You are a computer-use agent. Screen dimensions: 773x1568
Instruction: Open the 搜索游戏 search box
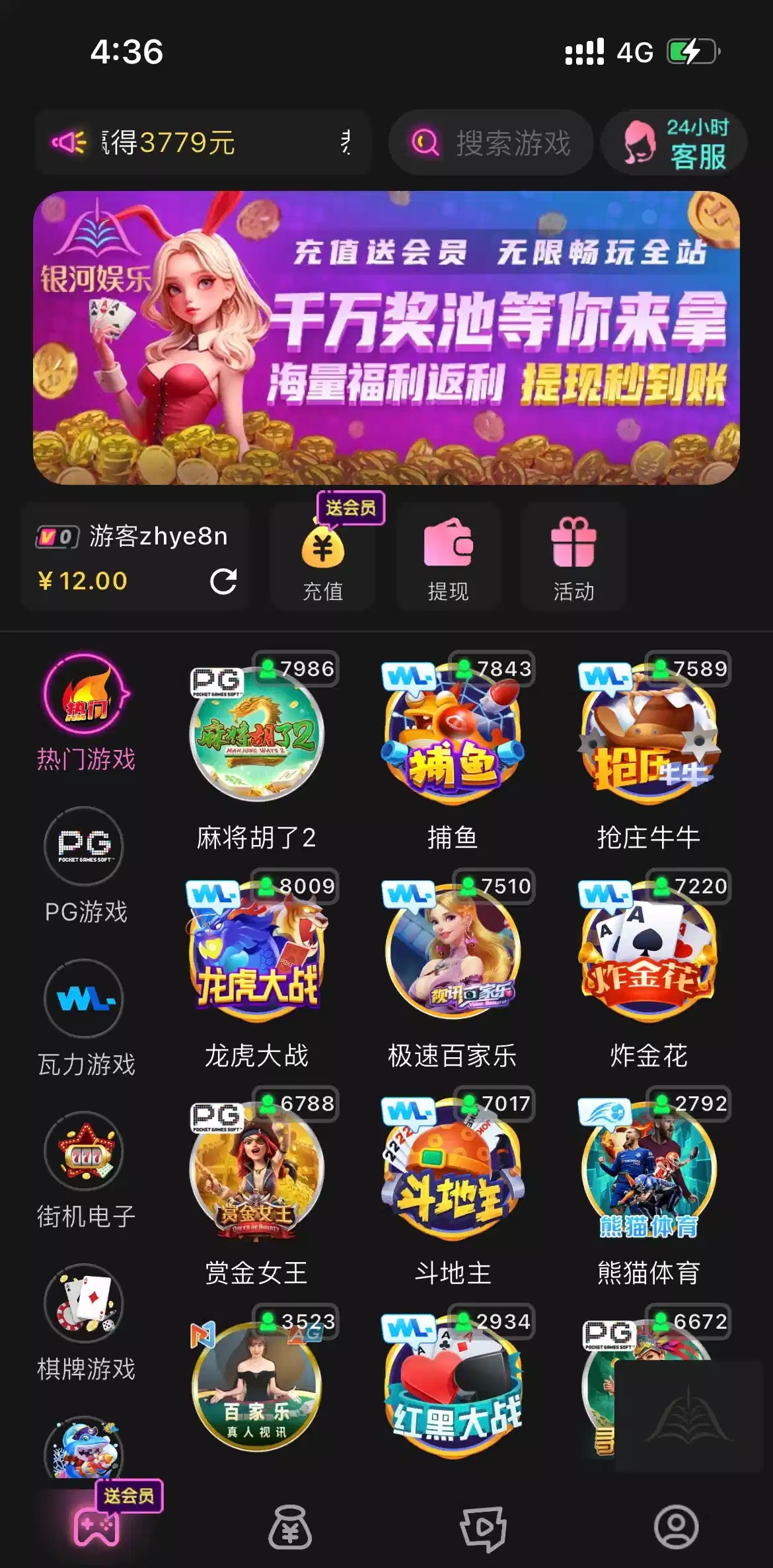[490, 143]
